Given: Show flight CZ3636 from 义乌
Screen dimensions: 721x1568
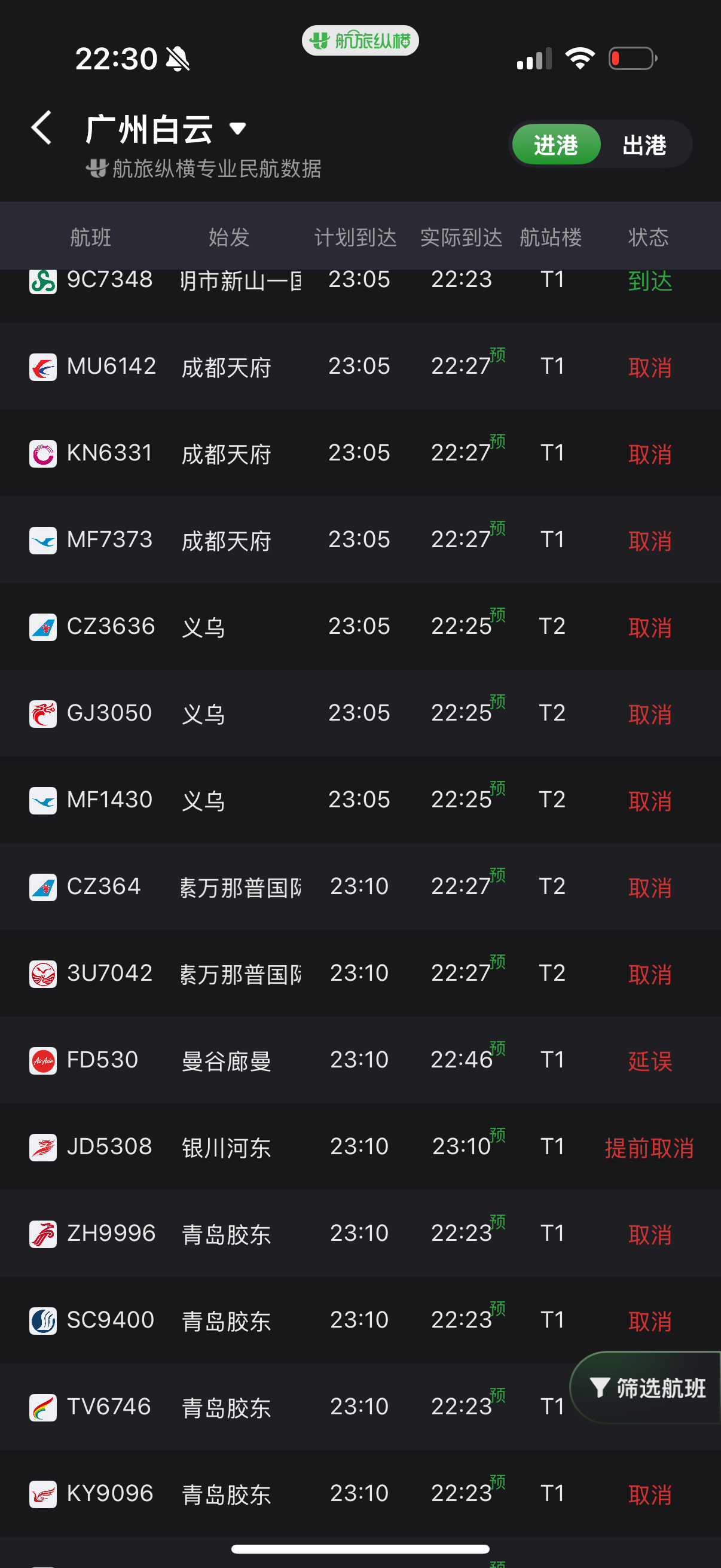Looking at the screenshot, I should [x=360, y=627].
